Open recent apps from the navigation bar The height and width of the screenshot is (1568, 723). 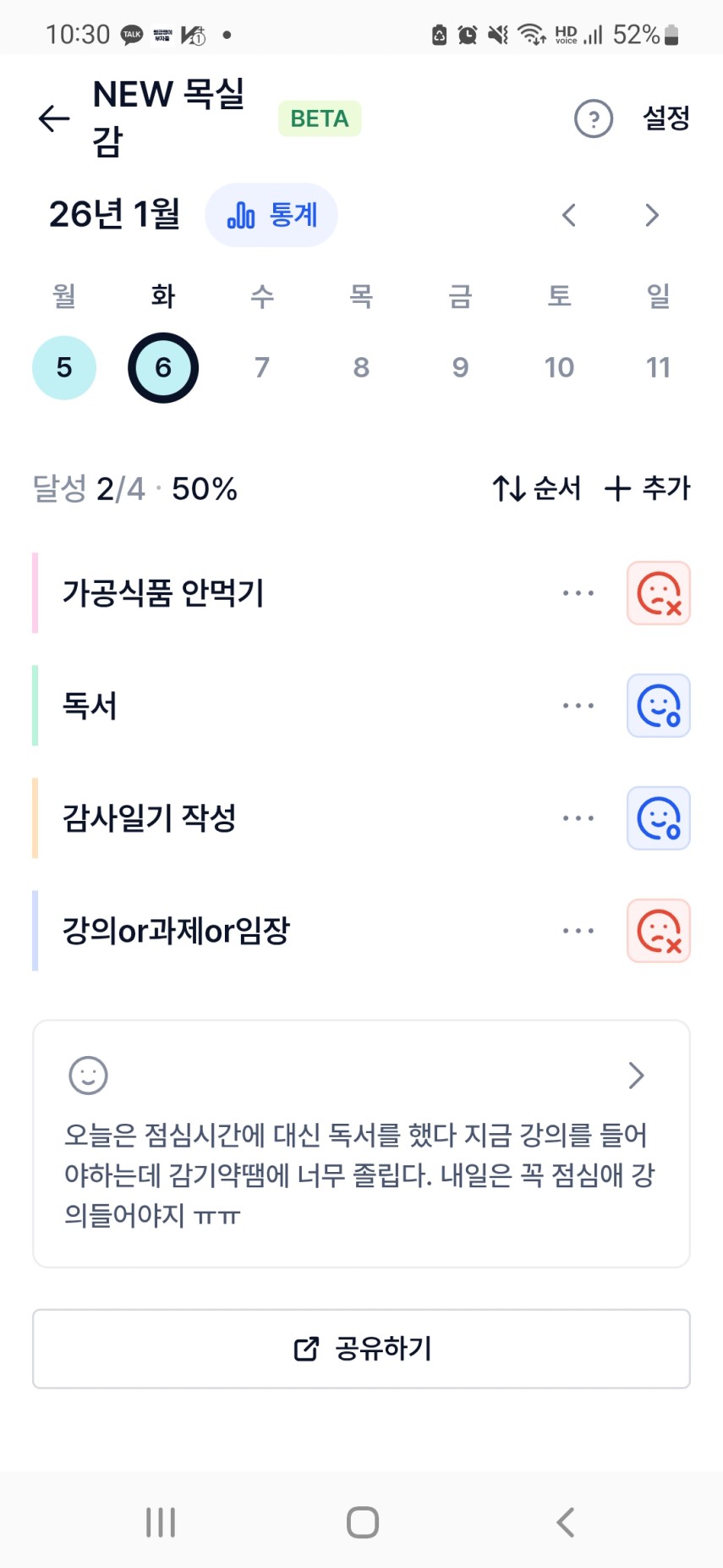coord(161,1521)
